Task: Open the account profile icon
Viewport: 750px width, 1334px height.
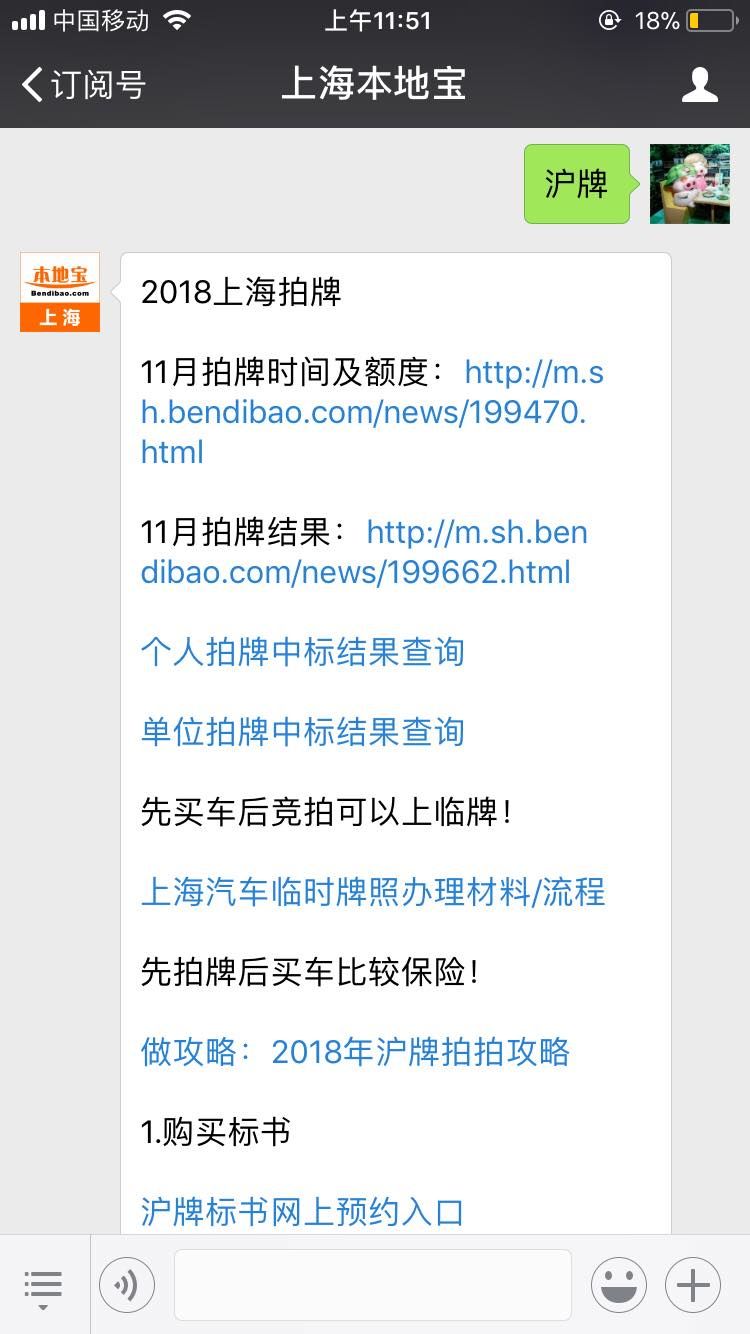Action: pyautogui.click(x=700, y=85)
